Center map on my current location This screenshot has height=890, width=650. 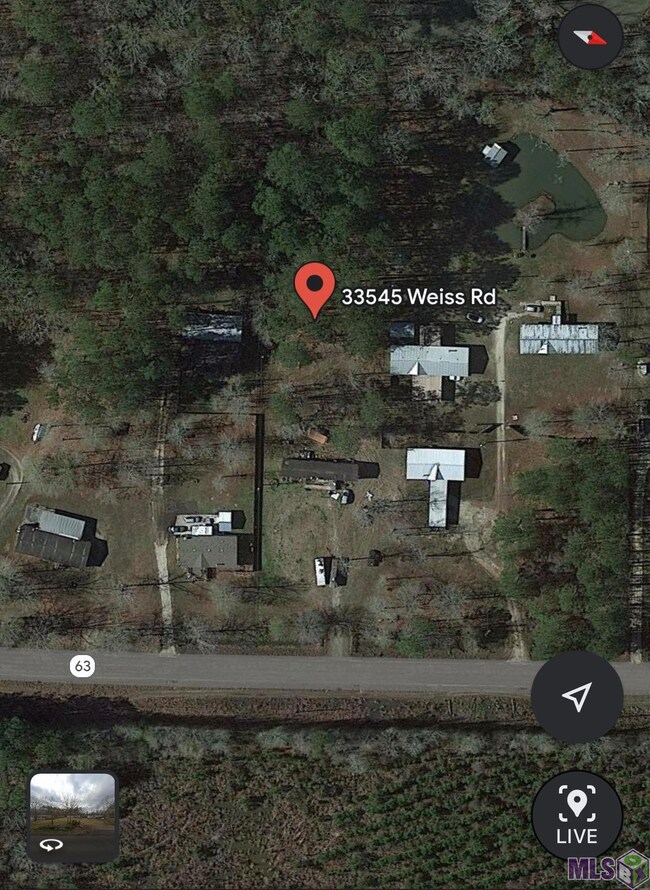tap(577, 697)
